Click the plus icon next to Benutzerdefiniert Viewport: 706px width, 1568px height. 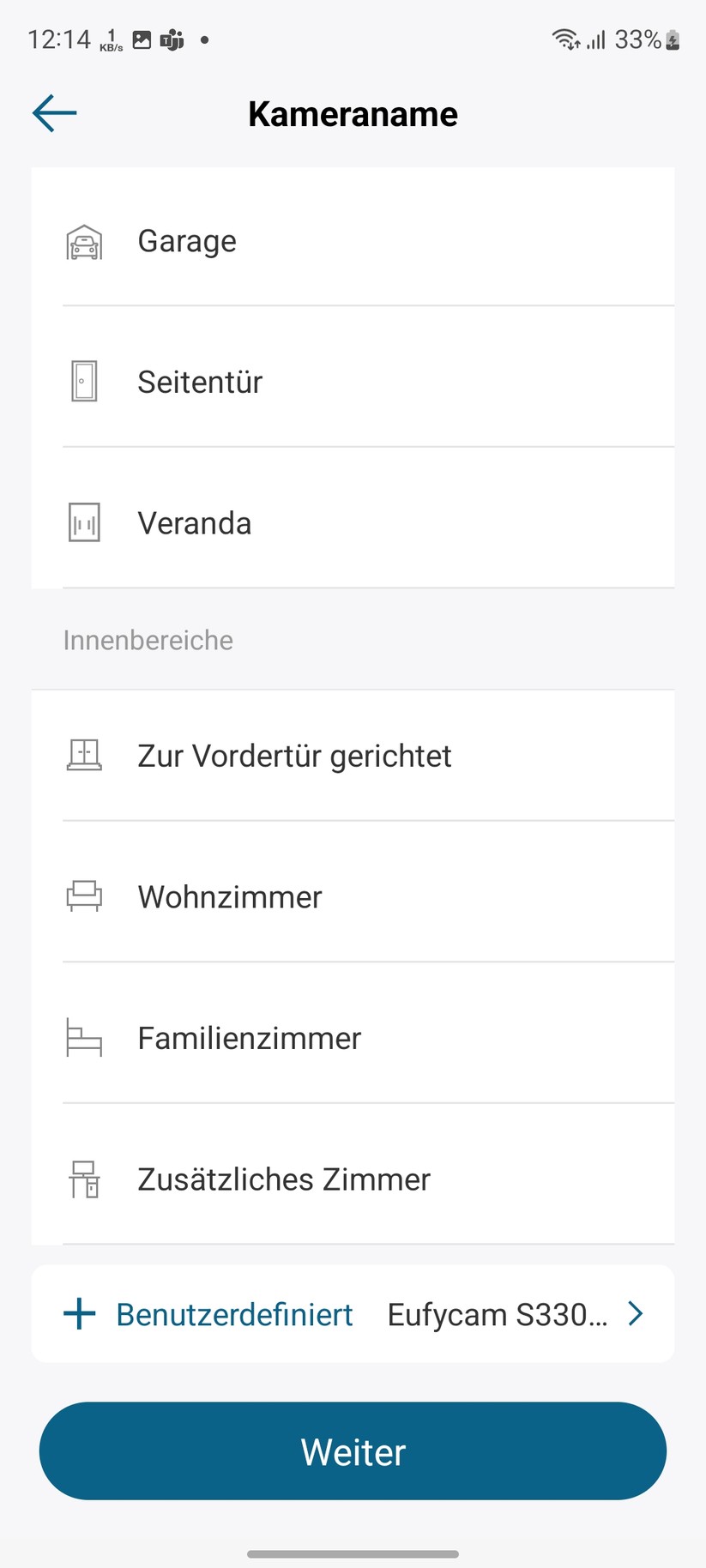pyautogui.click(x=78, y=1313)
